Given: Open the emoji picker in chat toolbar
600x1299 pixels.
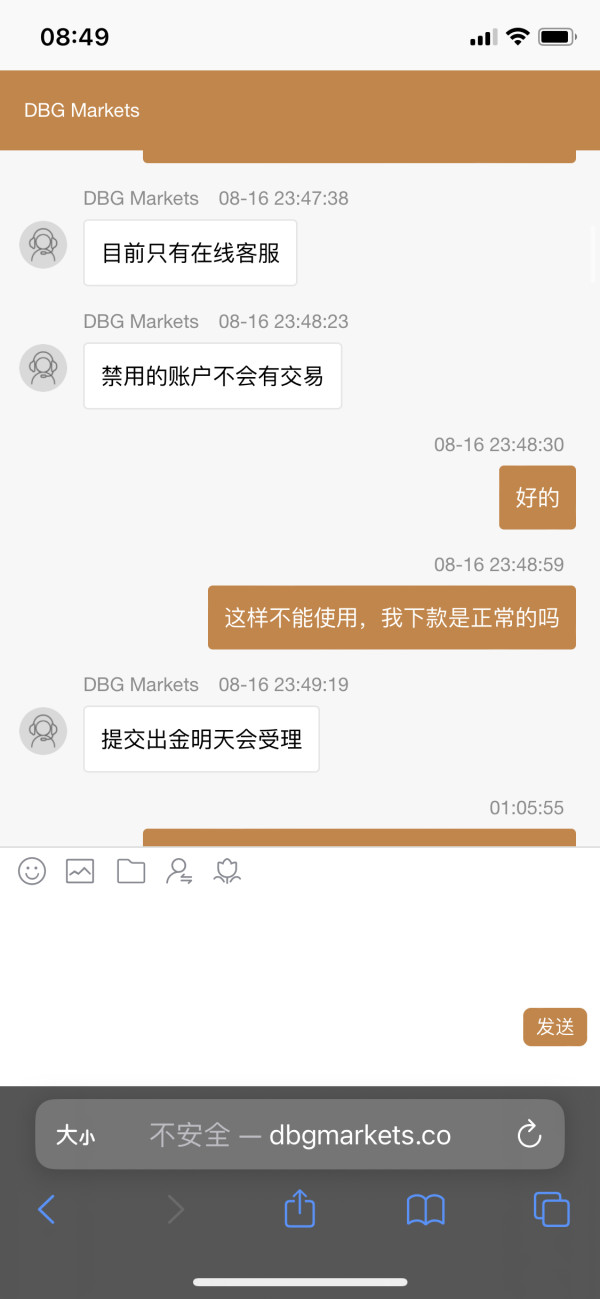Looking at the screenshot, I should 32,871.
